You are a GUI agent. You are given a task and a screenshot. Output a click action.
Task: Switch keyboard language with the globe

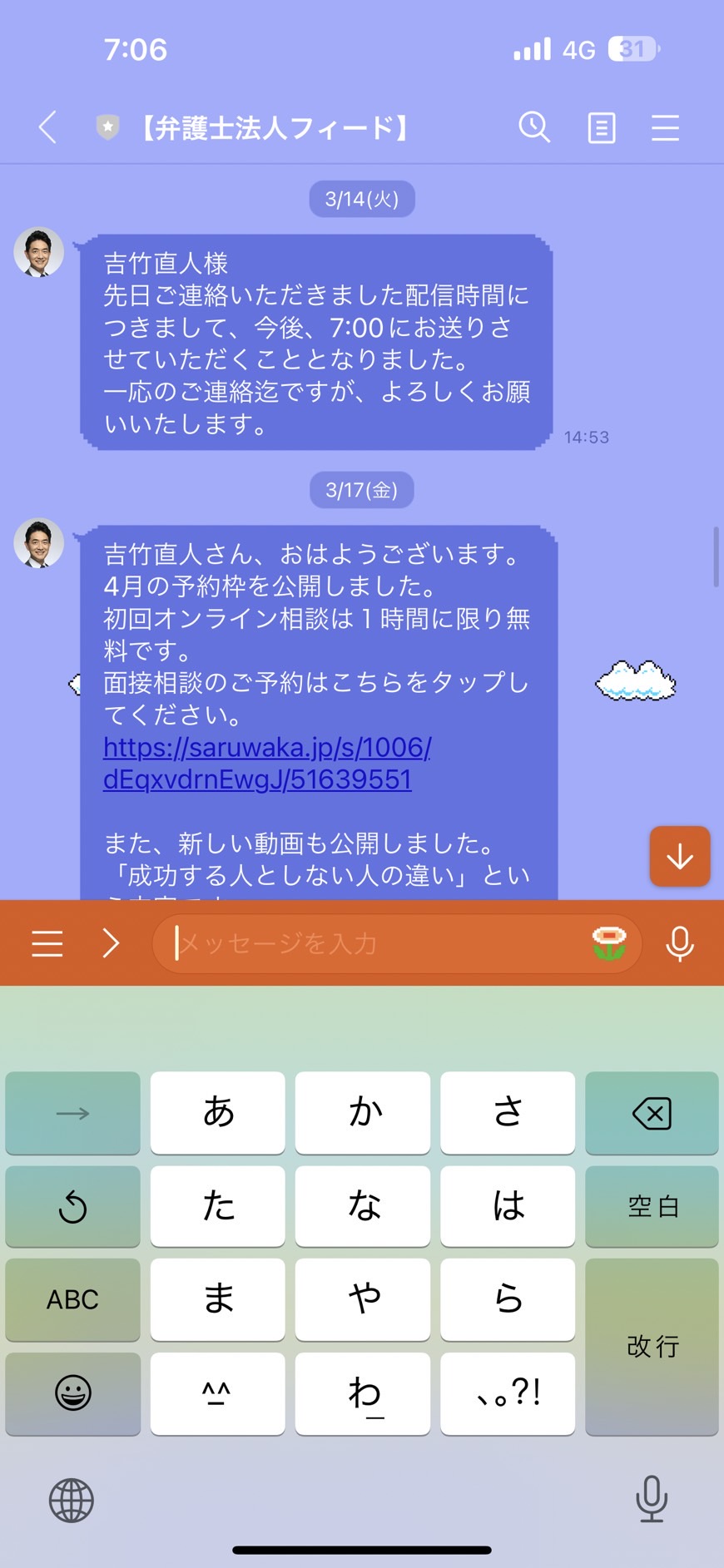pyautogui.click(x=72, y=1500)
